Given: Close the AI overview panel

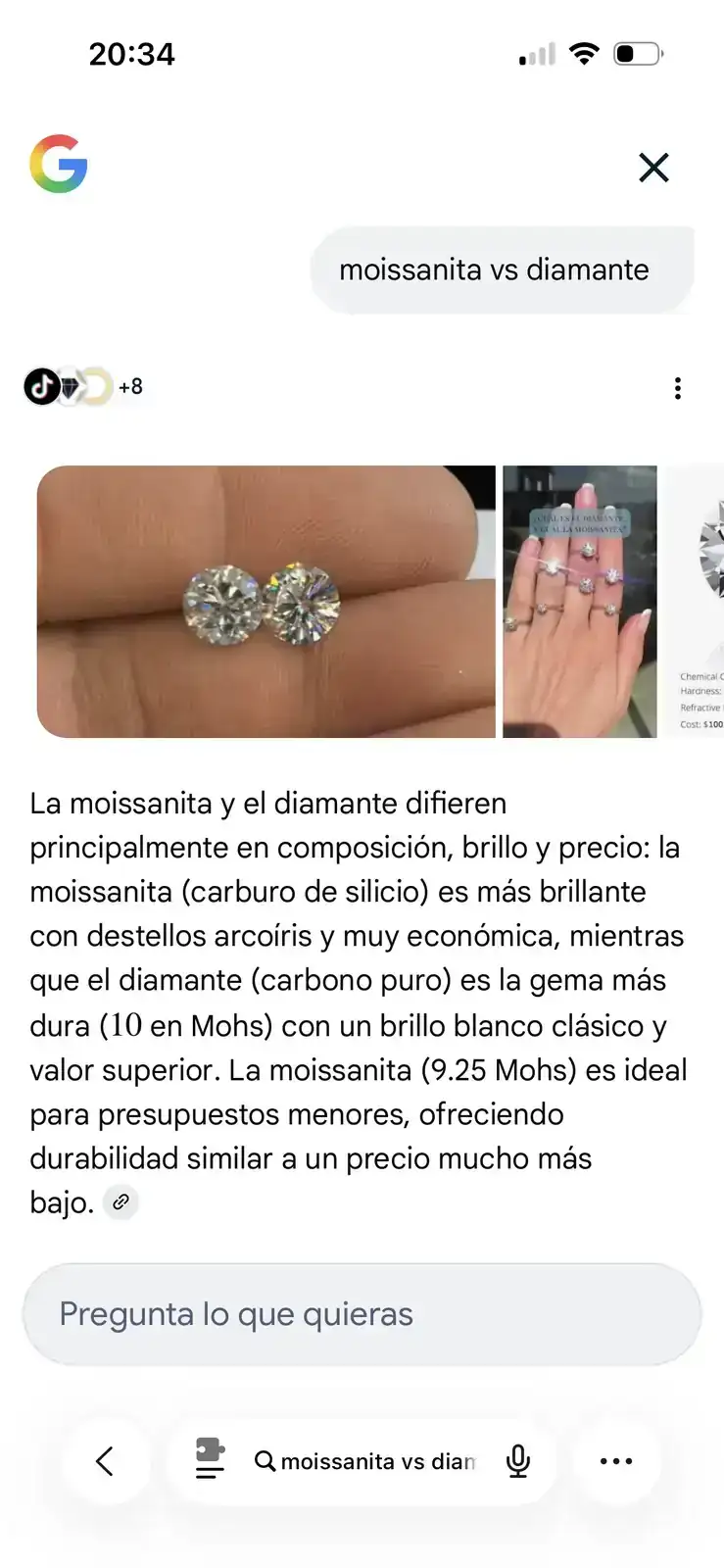Looking at the screenshot, I should click(653, 168).
